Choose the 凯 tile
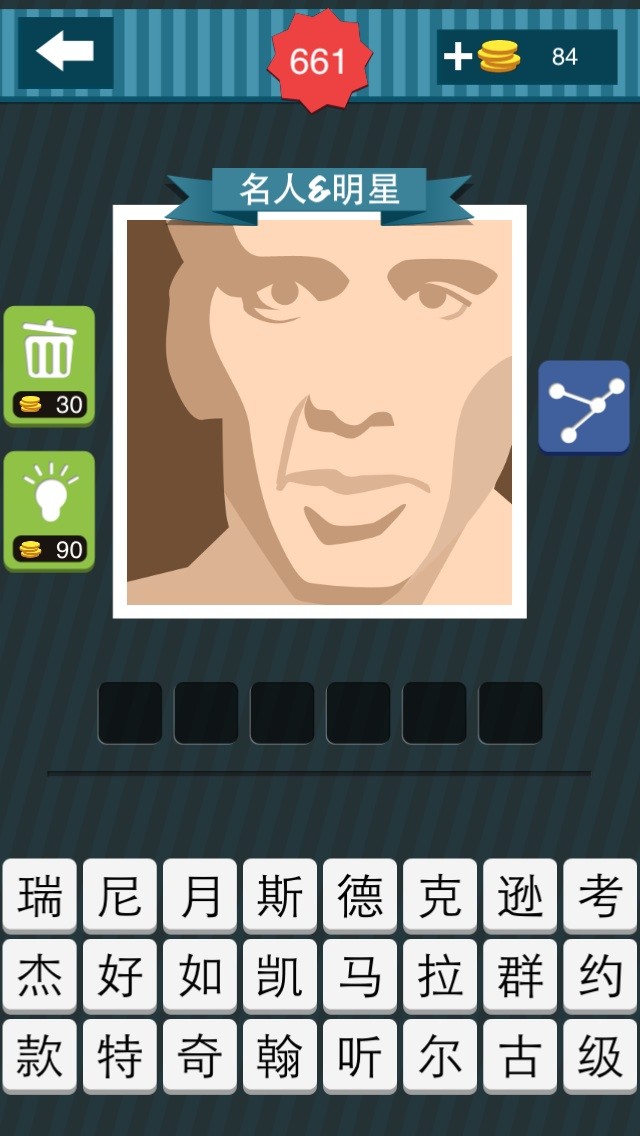Screen dimensions: 640x1136 pos(280,977)
